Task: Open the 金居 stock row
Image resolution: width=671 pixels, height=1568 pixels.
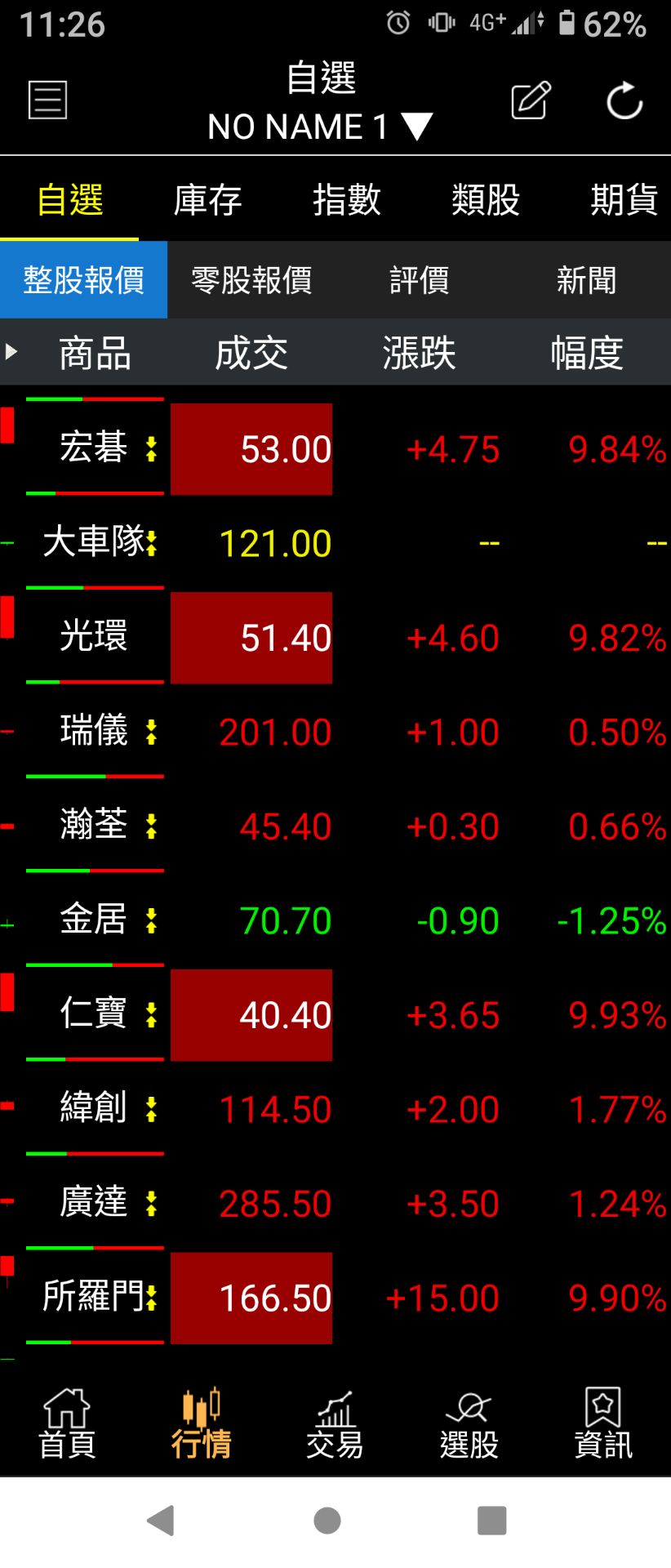Action: click(x=335, y=920)
